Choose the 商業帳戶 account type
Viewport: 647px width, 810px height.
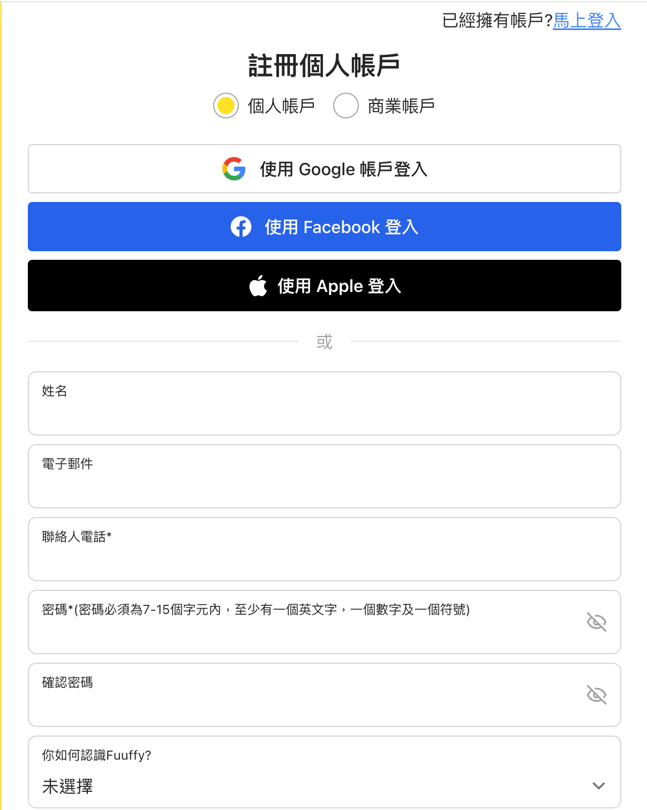[x=346, y=106]
